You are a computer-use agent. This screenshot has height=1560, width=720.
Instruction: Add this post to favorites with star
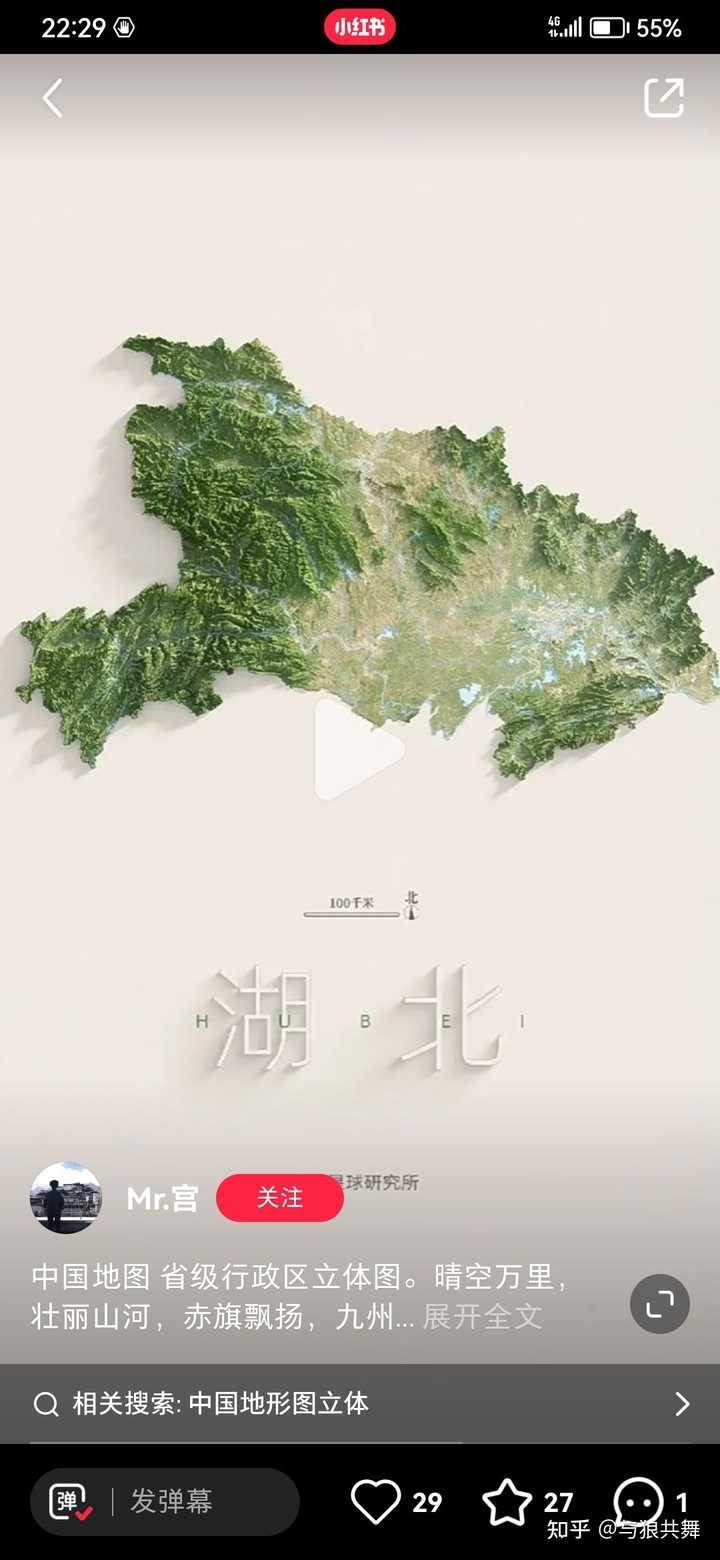tap(507, 1501)
